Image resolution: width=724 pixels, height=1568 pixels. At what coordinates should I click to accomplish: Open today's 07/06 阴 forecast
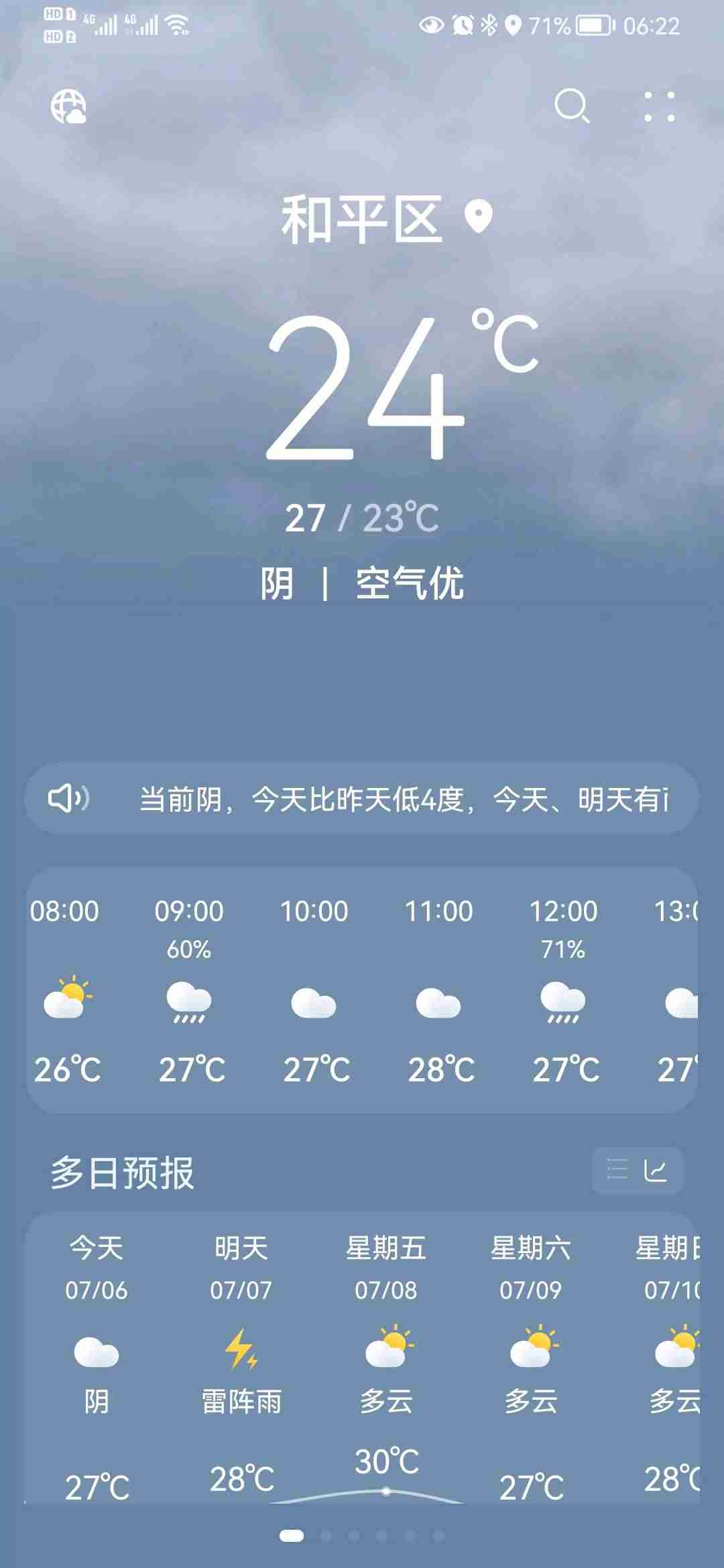tap(97, 1354)
